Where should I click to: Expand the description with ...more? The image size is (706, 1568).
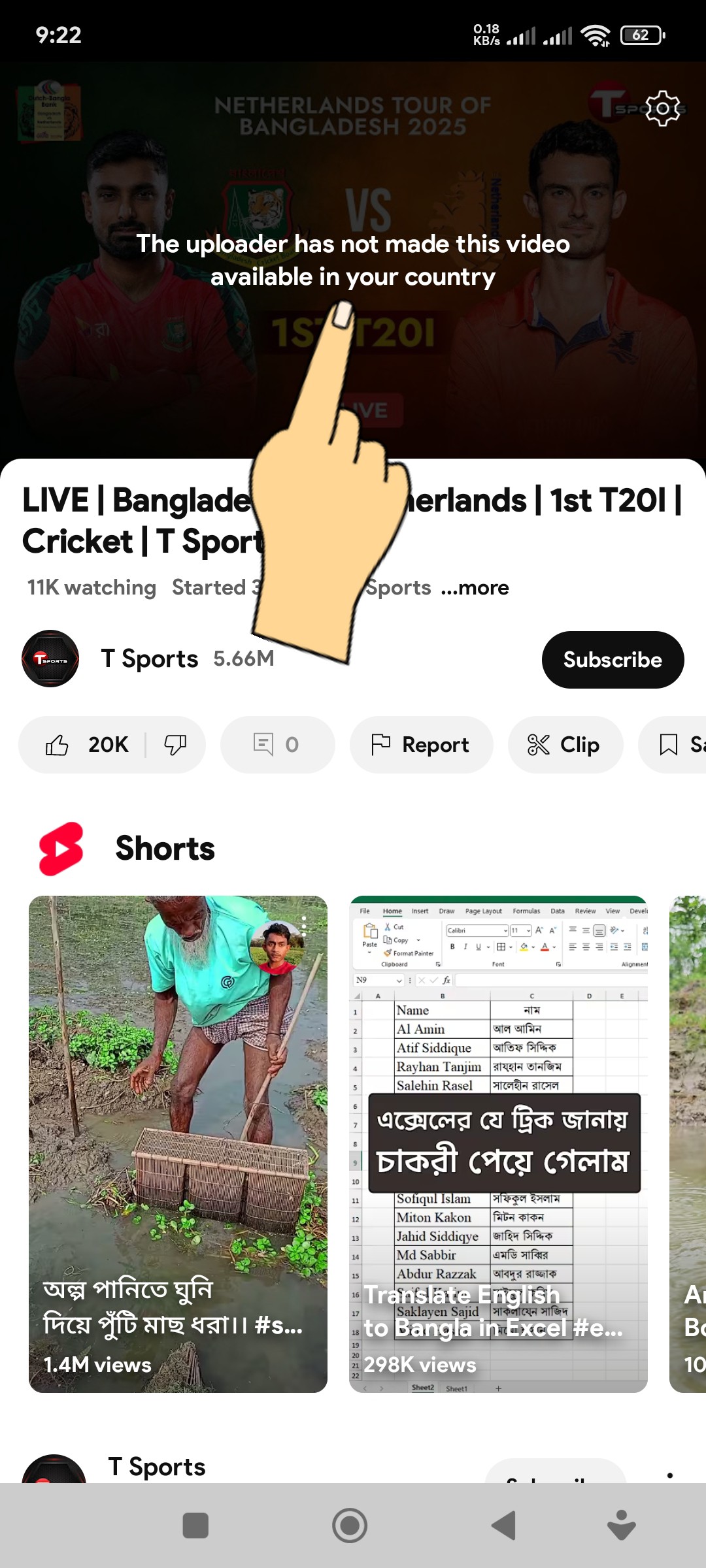coord(475,588)
